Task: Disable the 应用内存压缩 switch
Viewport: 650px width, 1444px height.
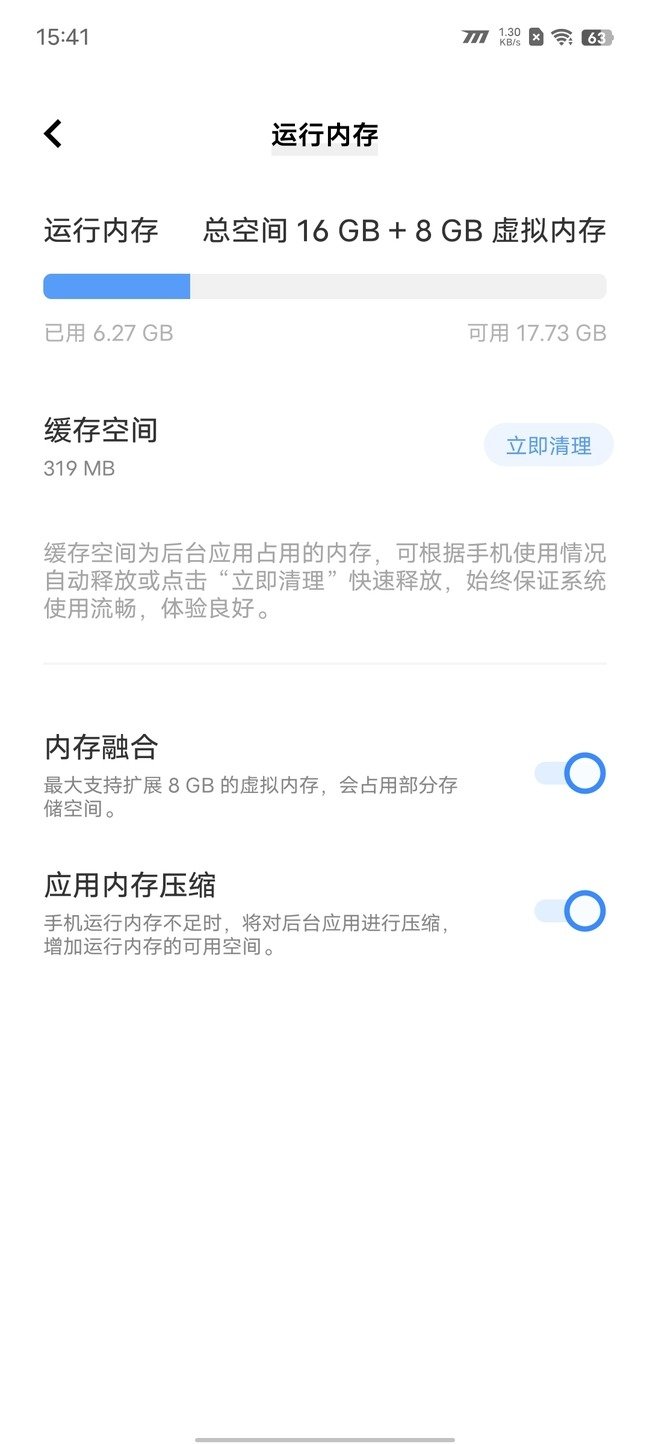Action: [570, 911]
